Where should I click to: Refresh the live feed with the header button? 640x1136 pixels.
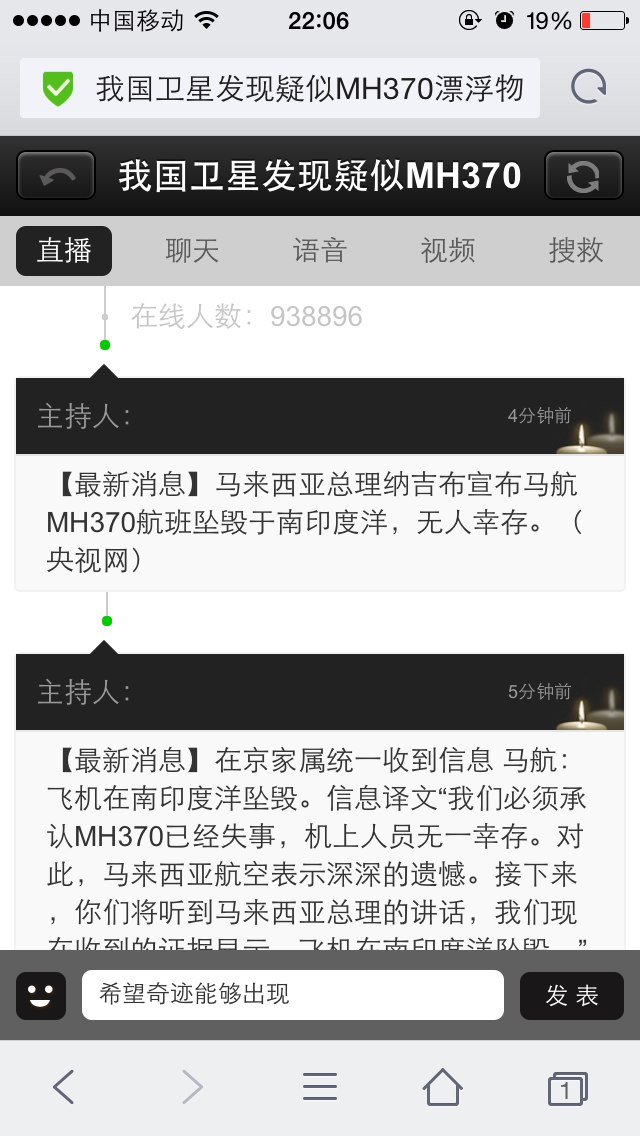[x=583, y=175]
